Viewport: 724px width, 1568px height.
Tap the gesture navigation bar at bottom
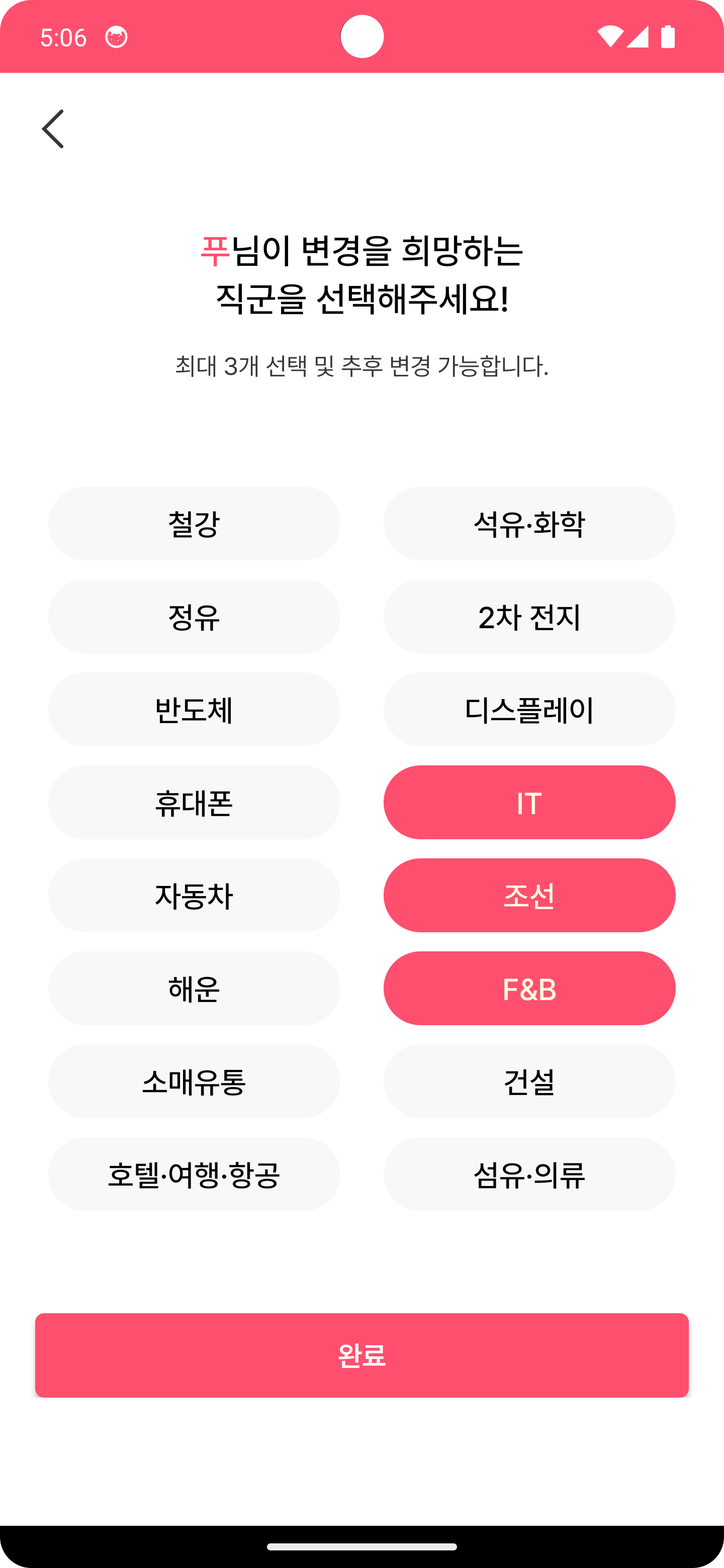tap(361, 1547)
